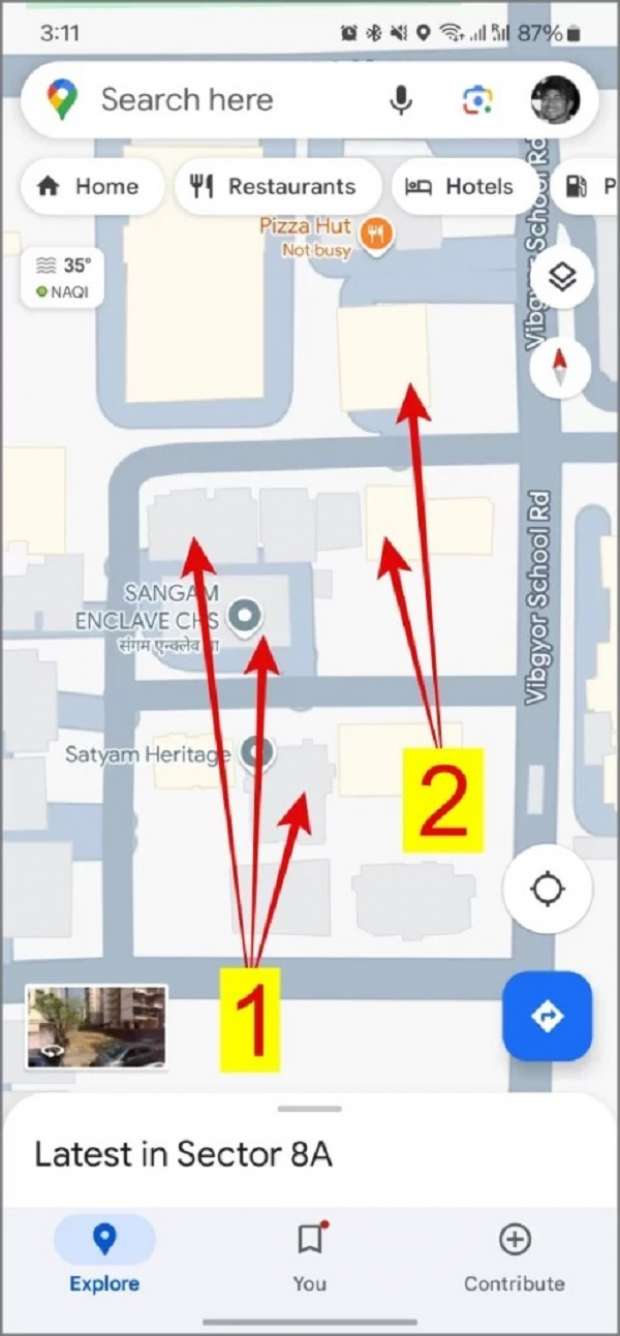Open the account profile picture
The height and width of the screenshot is (1336, 620).
pyautogui.click(x=555, y=100)
